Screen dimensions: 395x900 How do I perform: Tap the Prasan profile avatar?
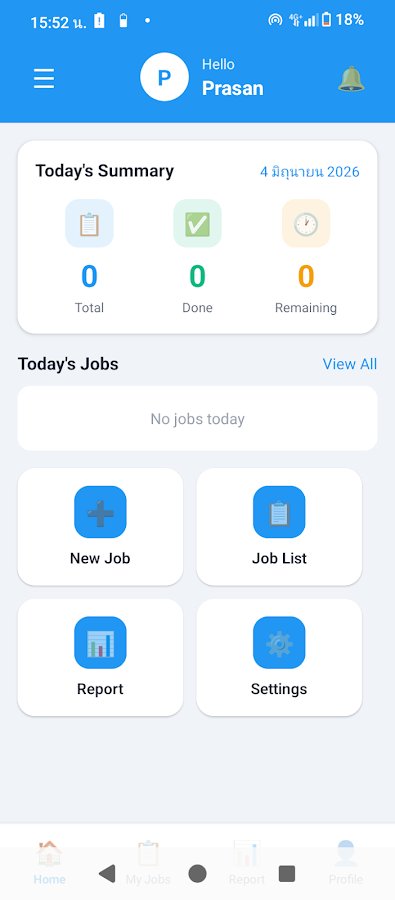coord(164,77)
